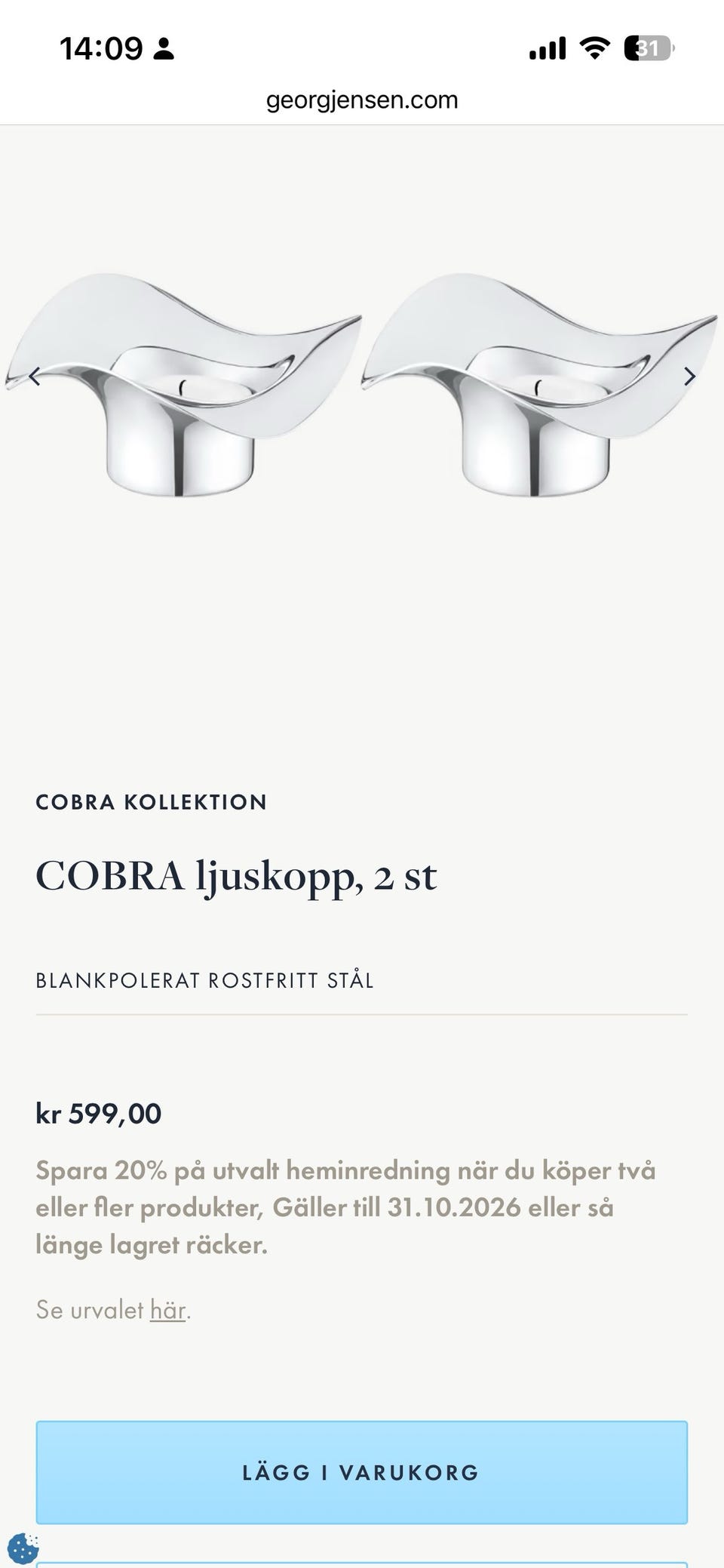724x1568 pixels.
Task: Open the COBRA ljuskopp product image
Action: [x=362, y=385]
